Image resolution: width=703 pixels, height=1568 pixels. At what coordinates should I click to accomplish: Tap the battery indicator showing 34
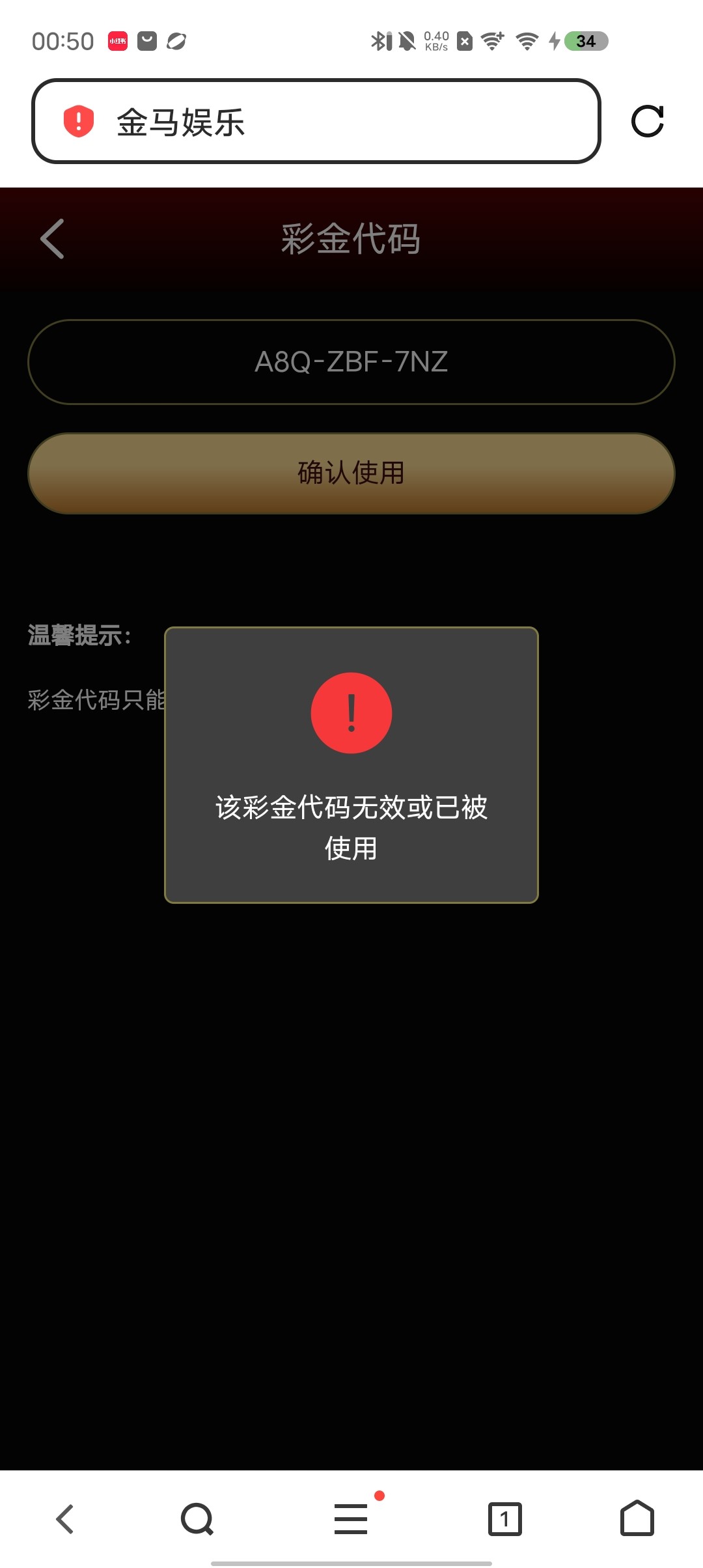pos(585,40)
